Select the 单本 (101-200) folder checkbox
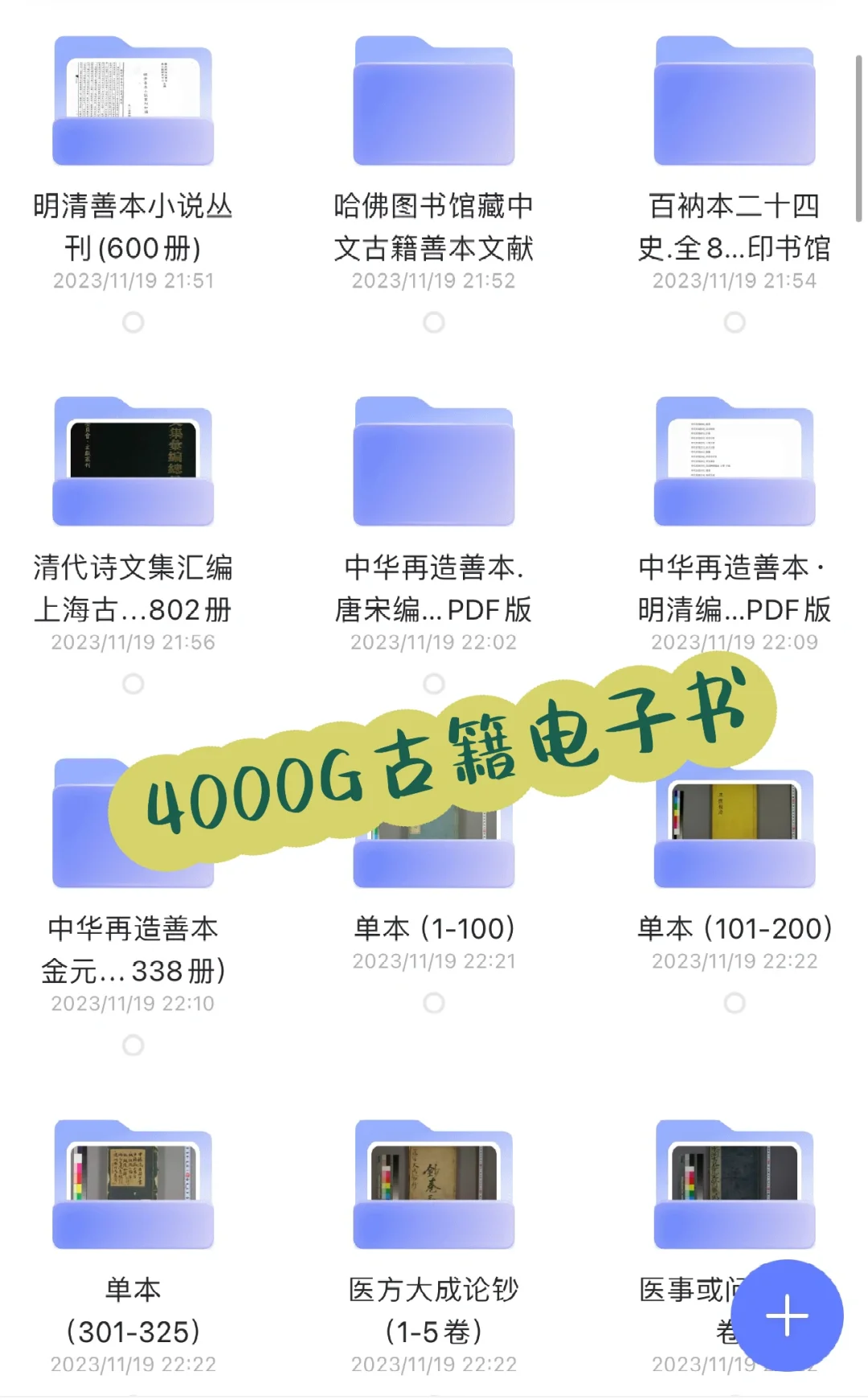The height and width of the screenshot is (1400, 868). pos(735,1003)
